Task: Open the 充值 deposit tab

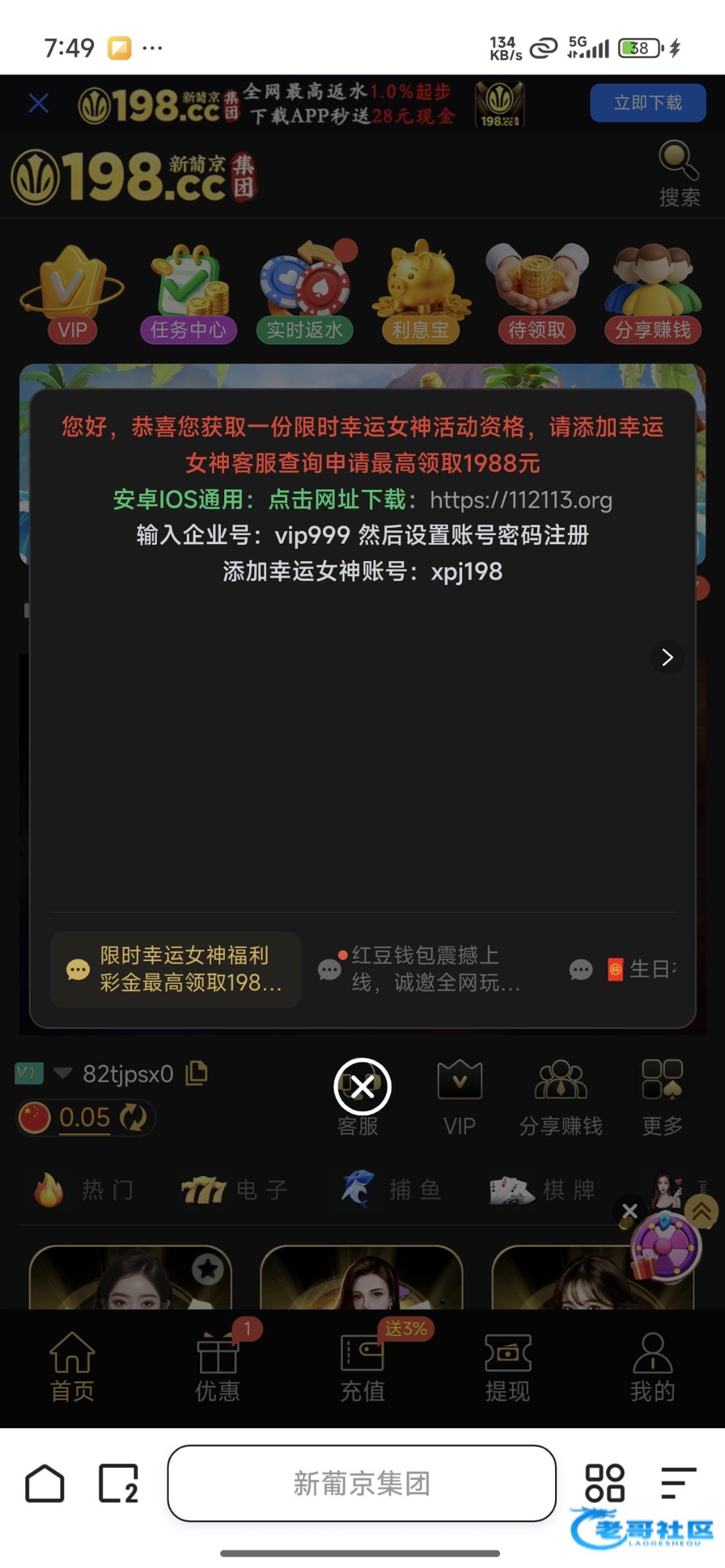Action: click(362, 1367)
